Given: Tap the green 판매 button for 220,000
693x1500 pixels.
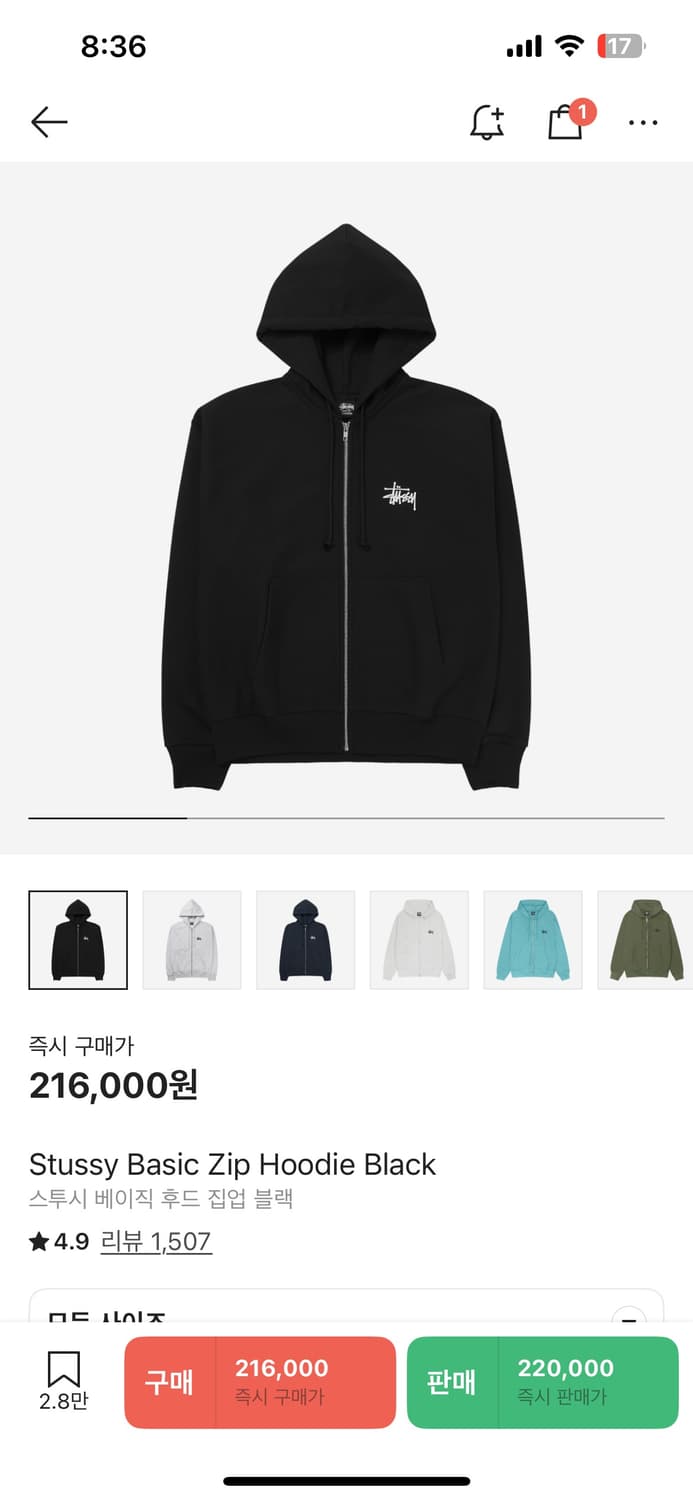Looking at the screenshot, I should (542, 1382).
